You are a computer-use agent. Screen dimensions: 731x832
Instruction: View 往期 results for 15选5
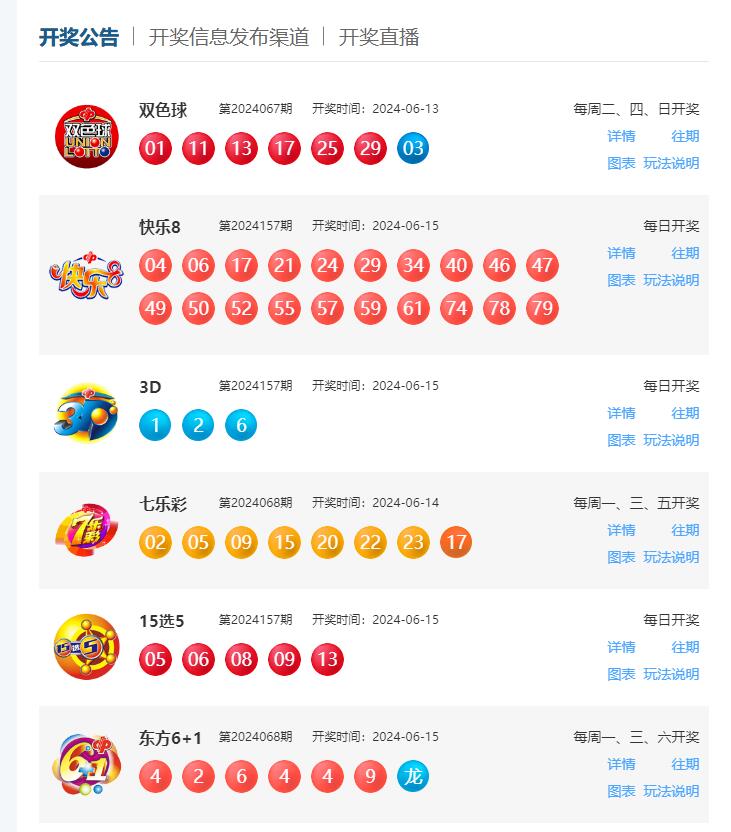685,647
